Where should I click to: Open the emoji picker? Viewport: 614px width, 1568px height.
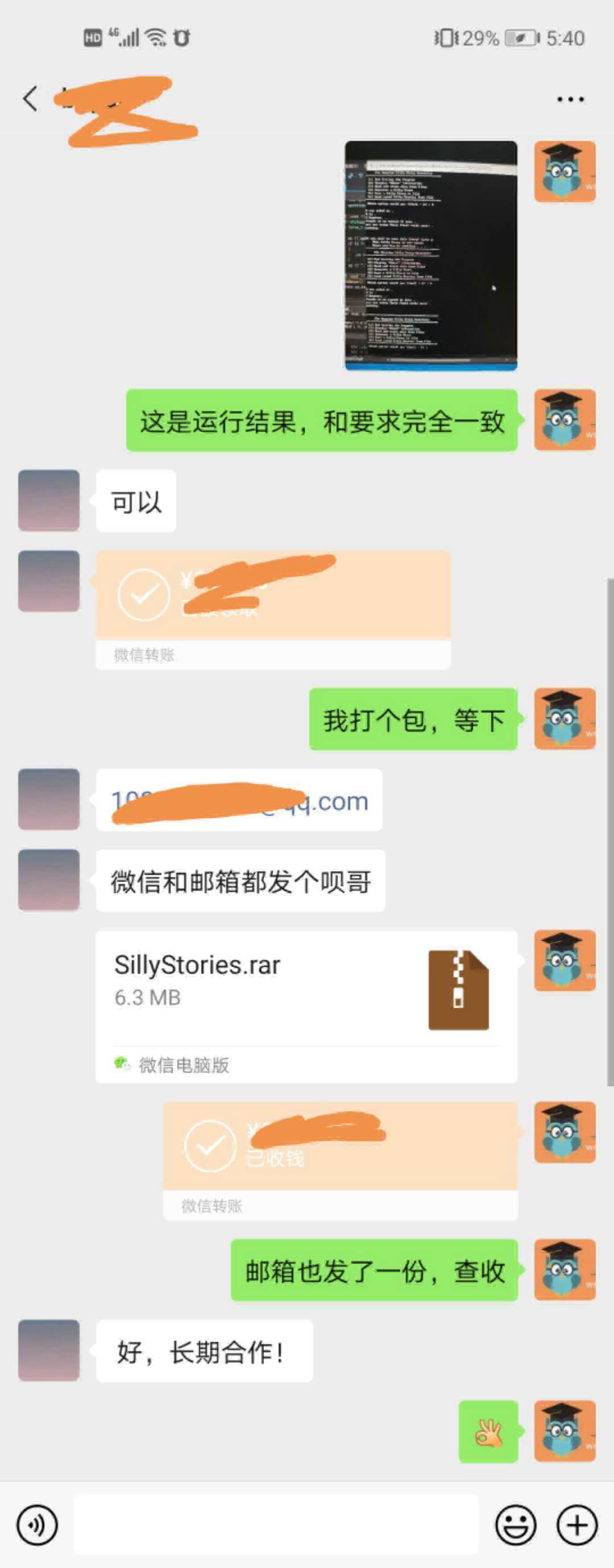tap(515, 1525)
